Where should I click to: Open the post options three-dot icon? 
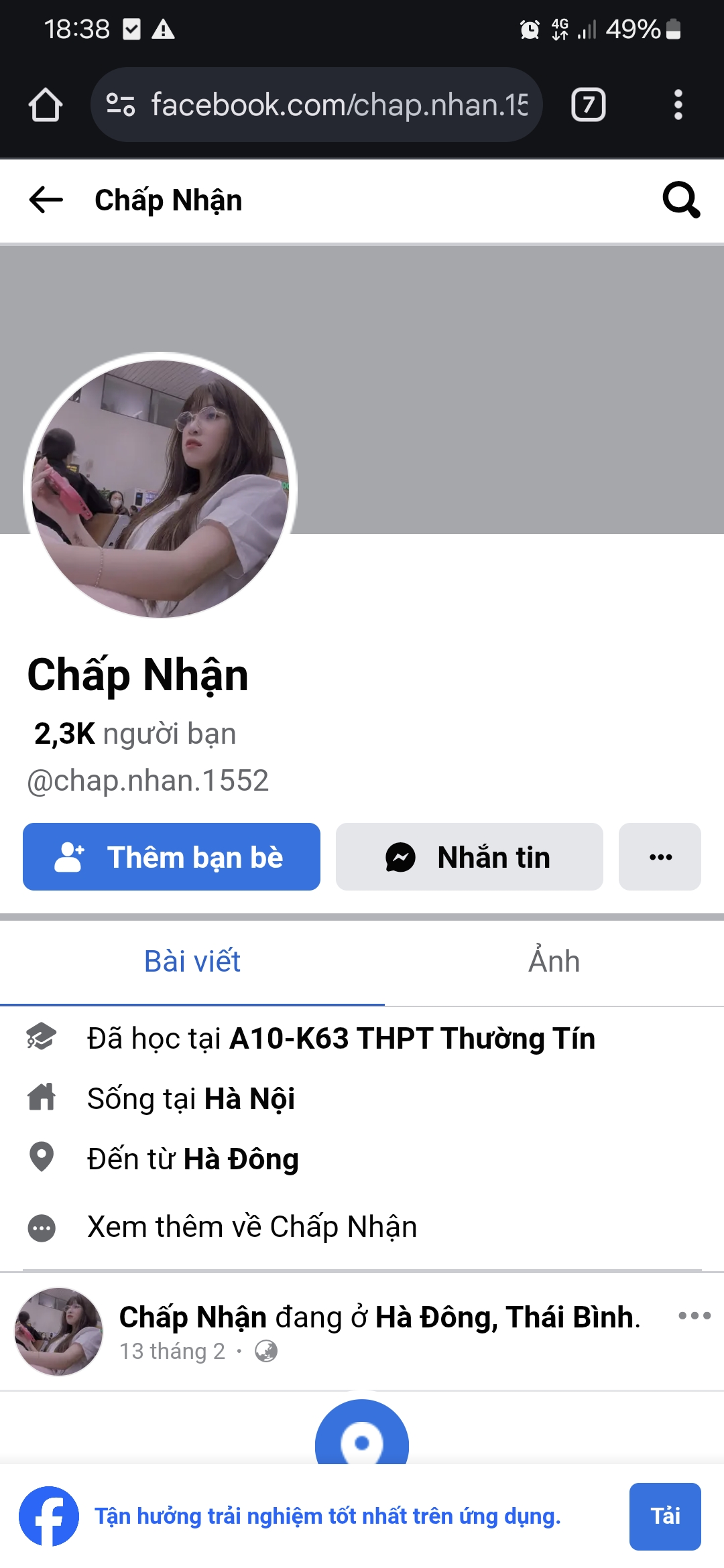tap(694, 1316)
